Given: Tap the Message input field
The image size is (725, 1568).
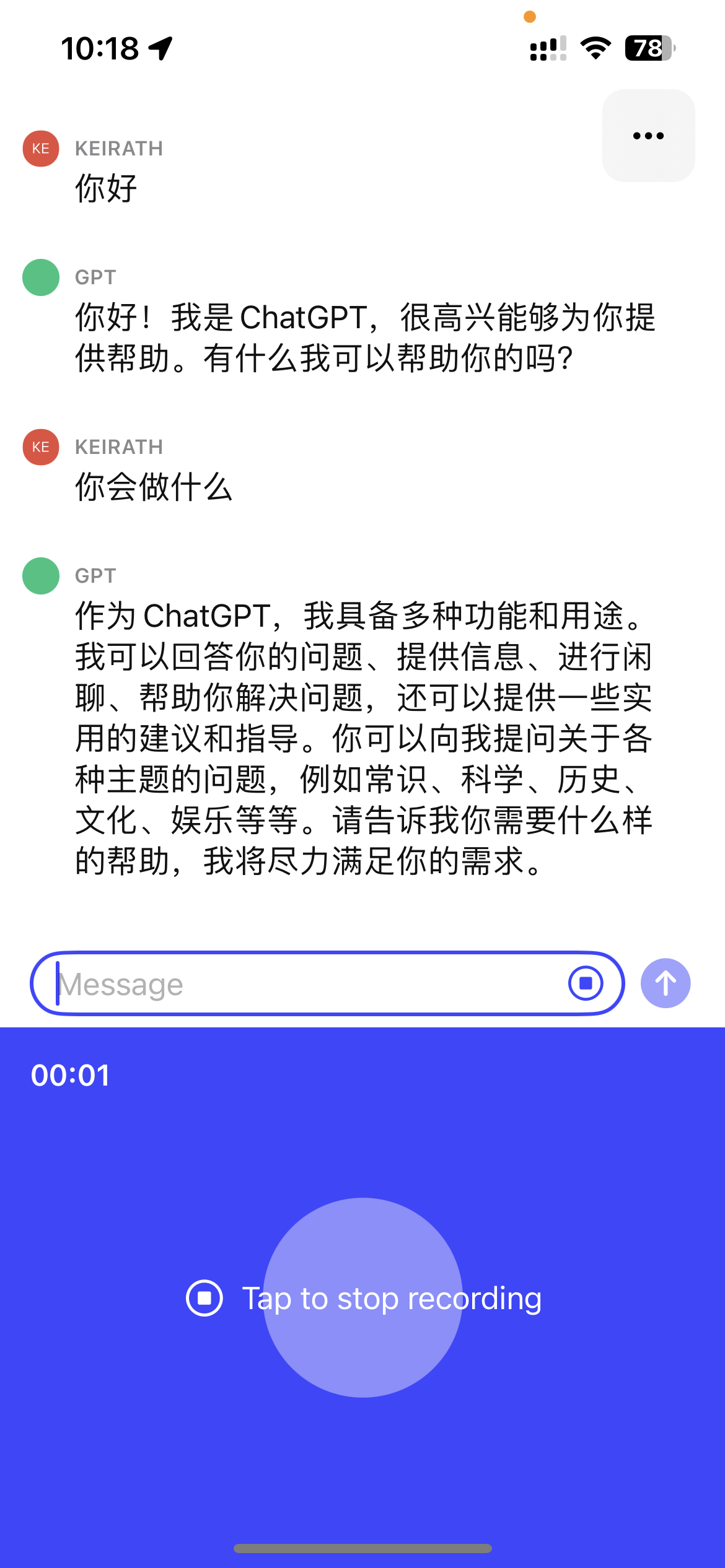Looking at the screenshot, I should (248, 984).
